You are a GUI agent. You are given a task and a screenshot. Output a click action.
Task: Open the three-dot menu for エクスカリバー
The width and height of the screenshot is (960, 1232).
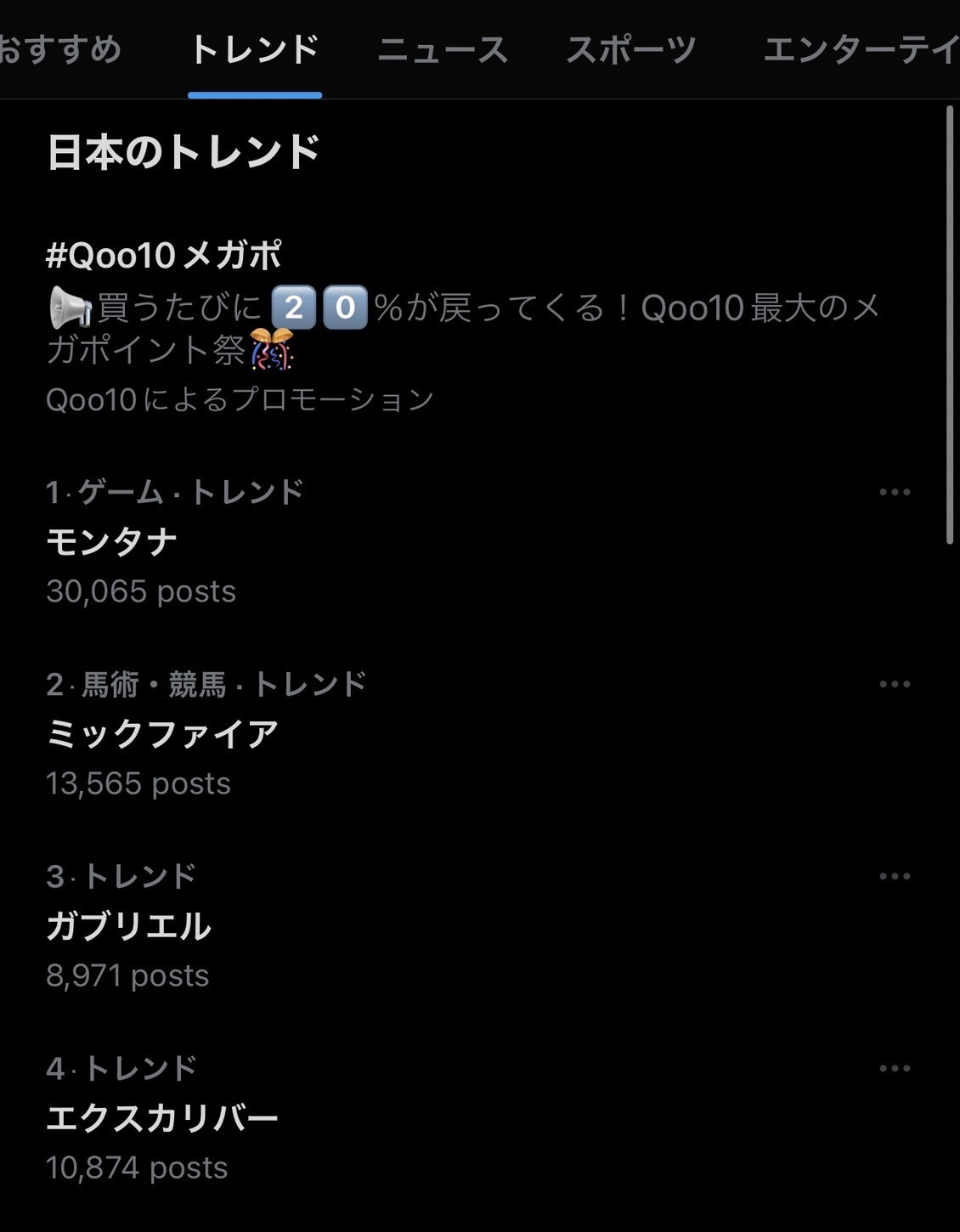pos(894,1068)
